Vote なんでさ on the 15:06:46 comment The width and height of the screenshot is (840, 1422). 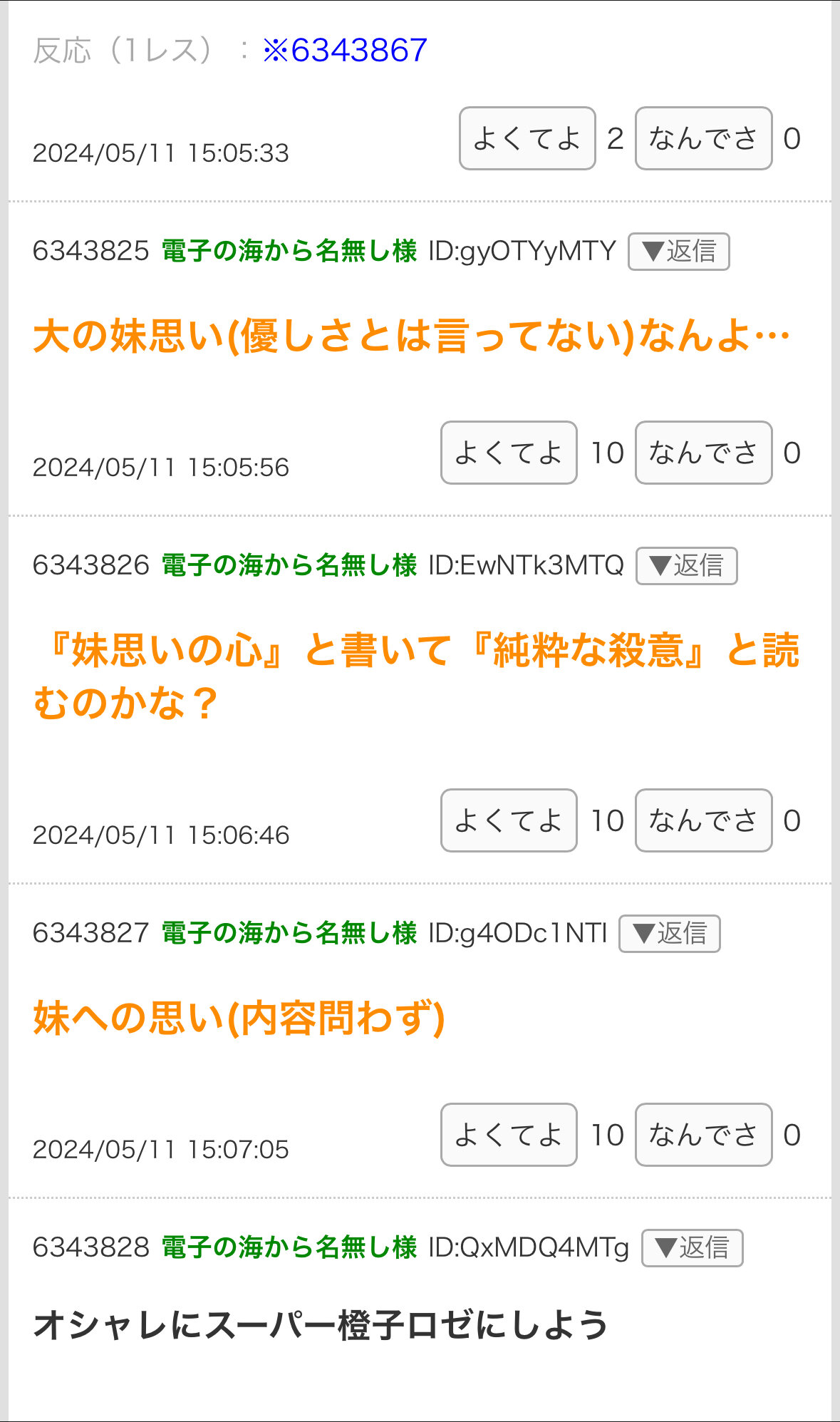click(x=703, y=820)
